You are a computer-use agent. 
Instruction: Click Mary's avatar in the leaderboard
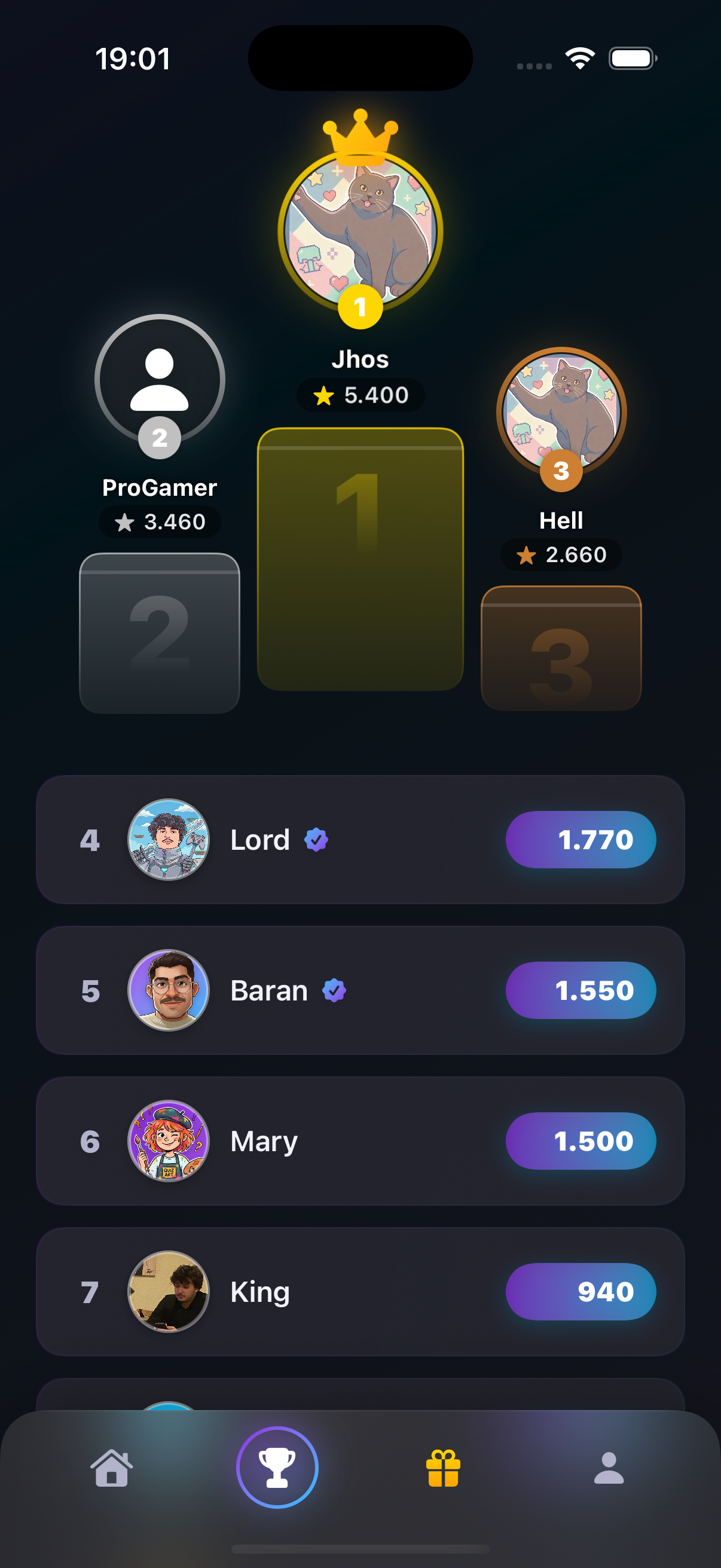(169, 1141)
